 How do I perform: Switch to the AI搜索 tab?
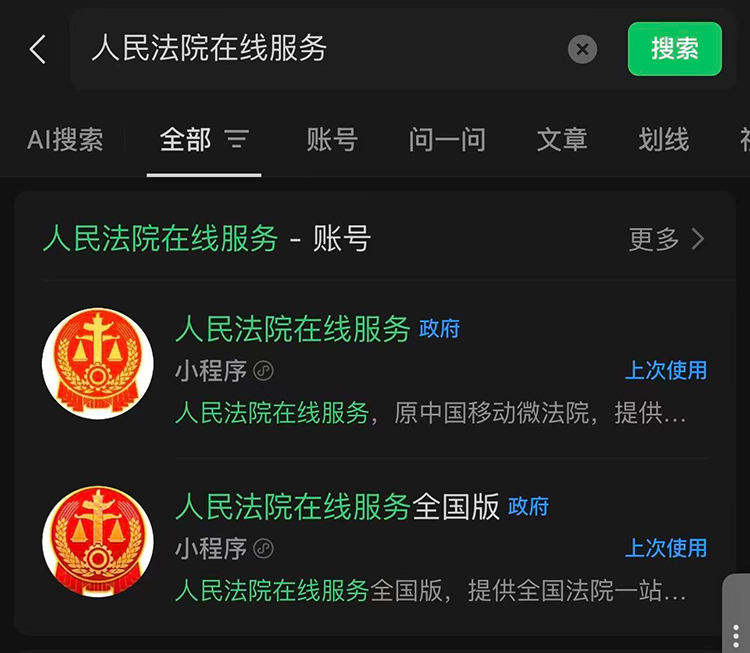point(65,140)
